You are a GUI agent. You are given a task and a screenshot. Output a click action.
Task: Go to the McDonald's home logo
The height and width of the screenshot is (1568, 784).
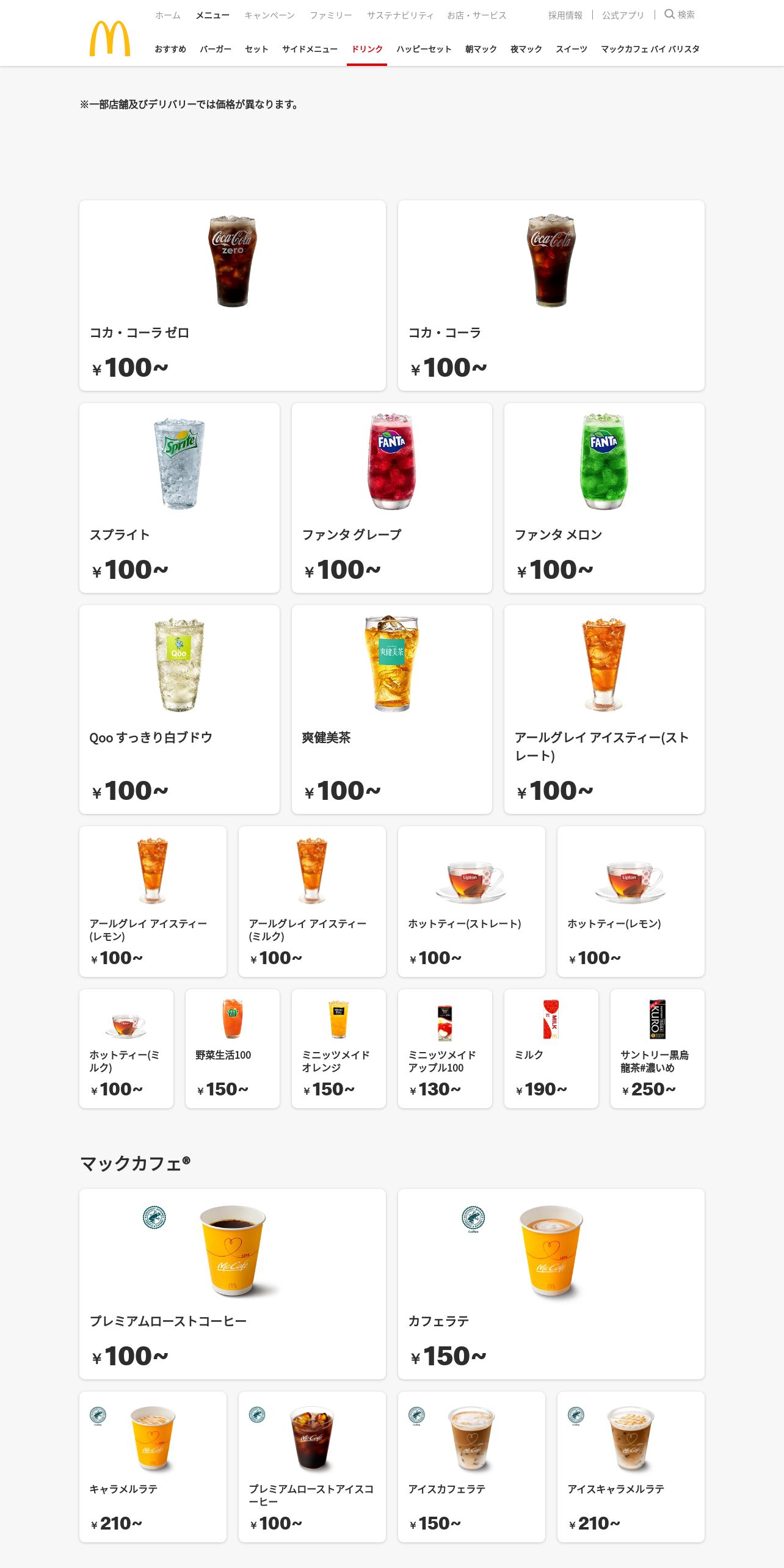pyautogui.click(x=110, y=38)
